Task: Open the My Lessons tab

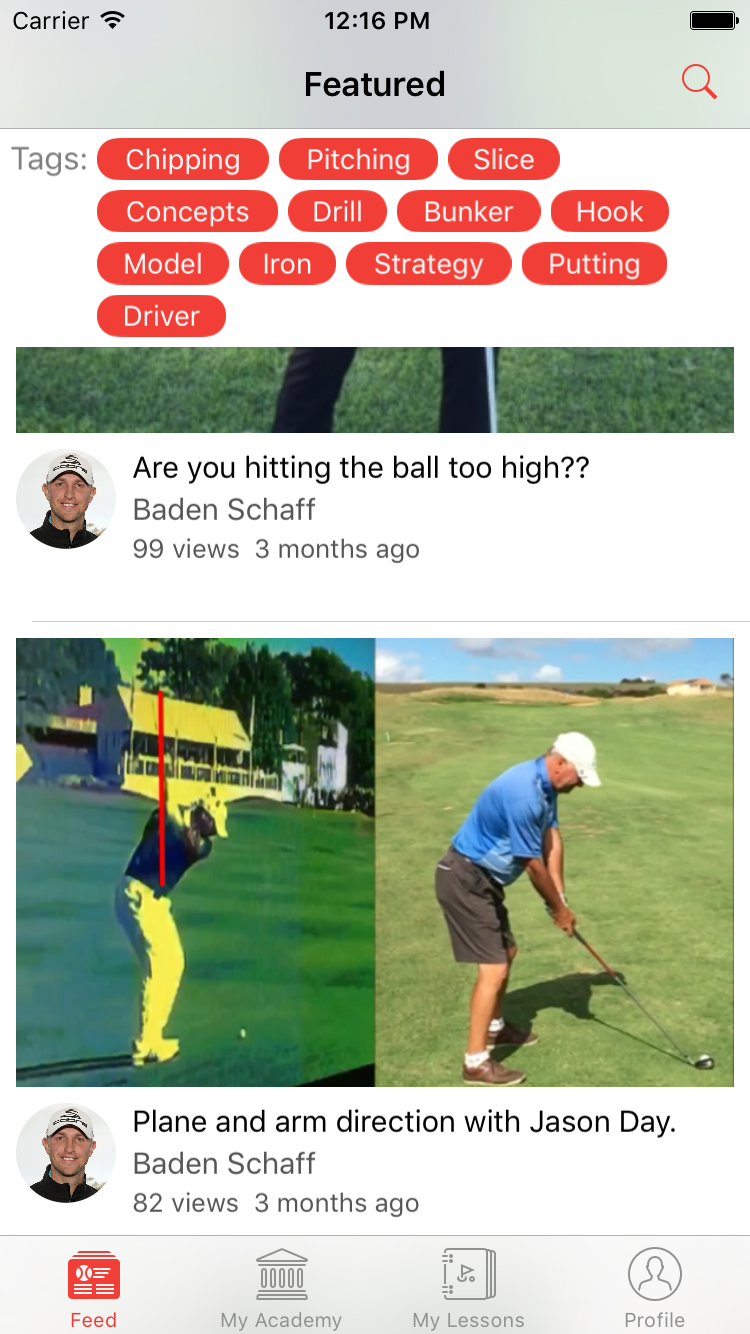Action: pyautogui.click(x=468, y=1290)
